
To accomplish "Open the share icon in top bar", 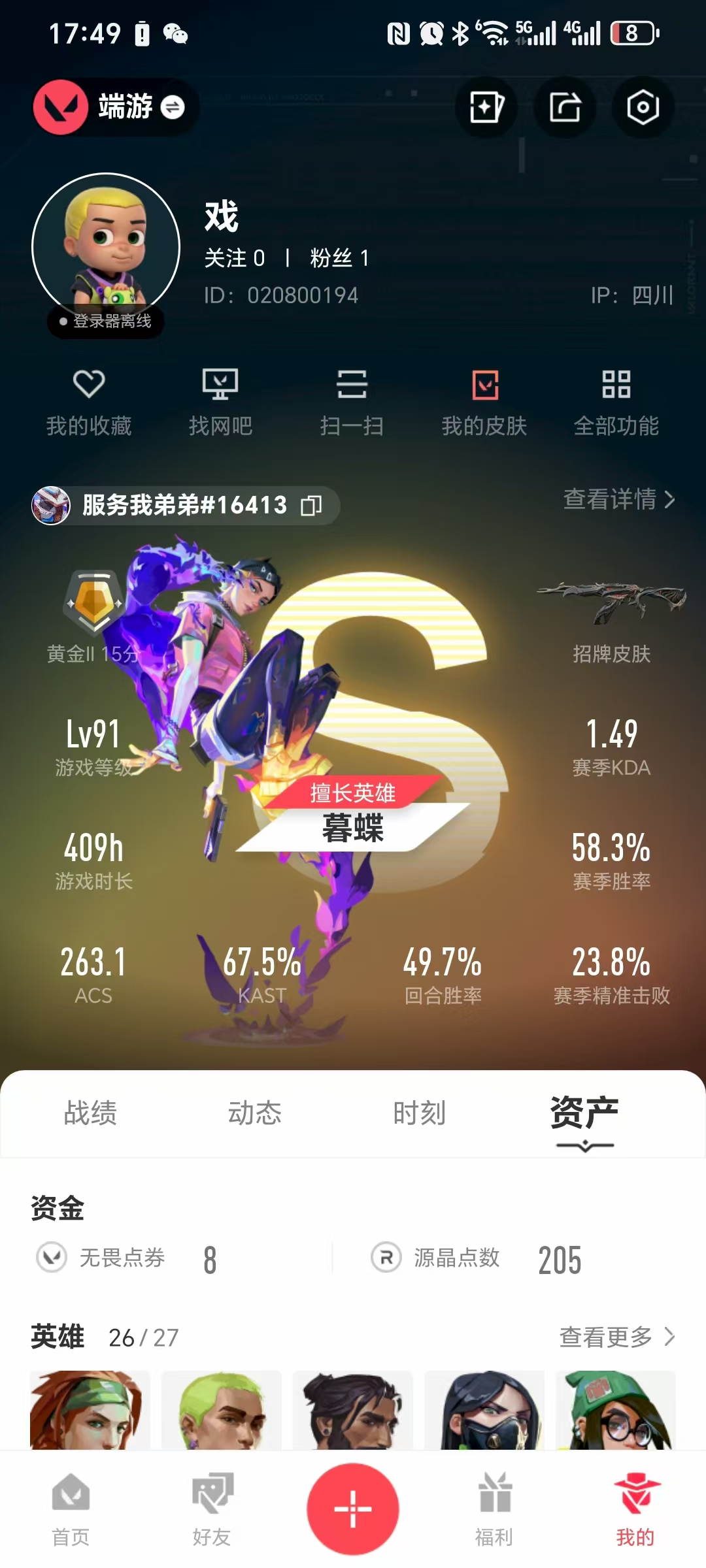I will (x=565, y=107).
